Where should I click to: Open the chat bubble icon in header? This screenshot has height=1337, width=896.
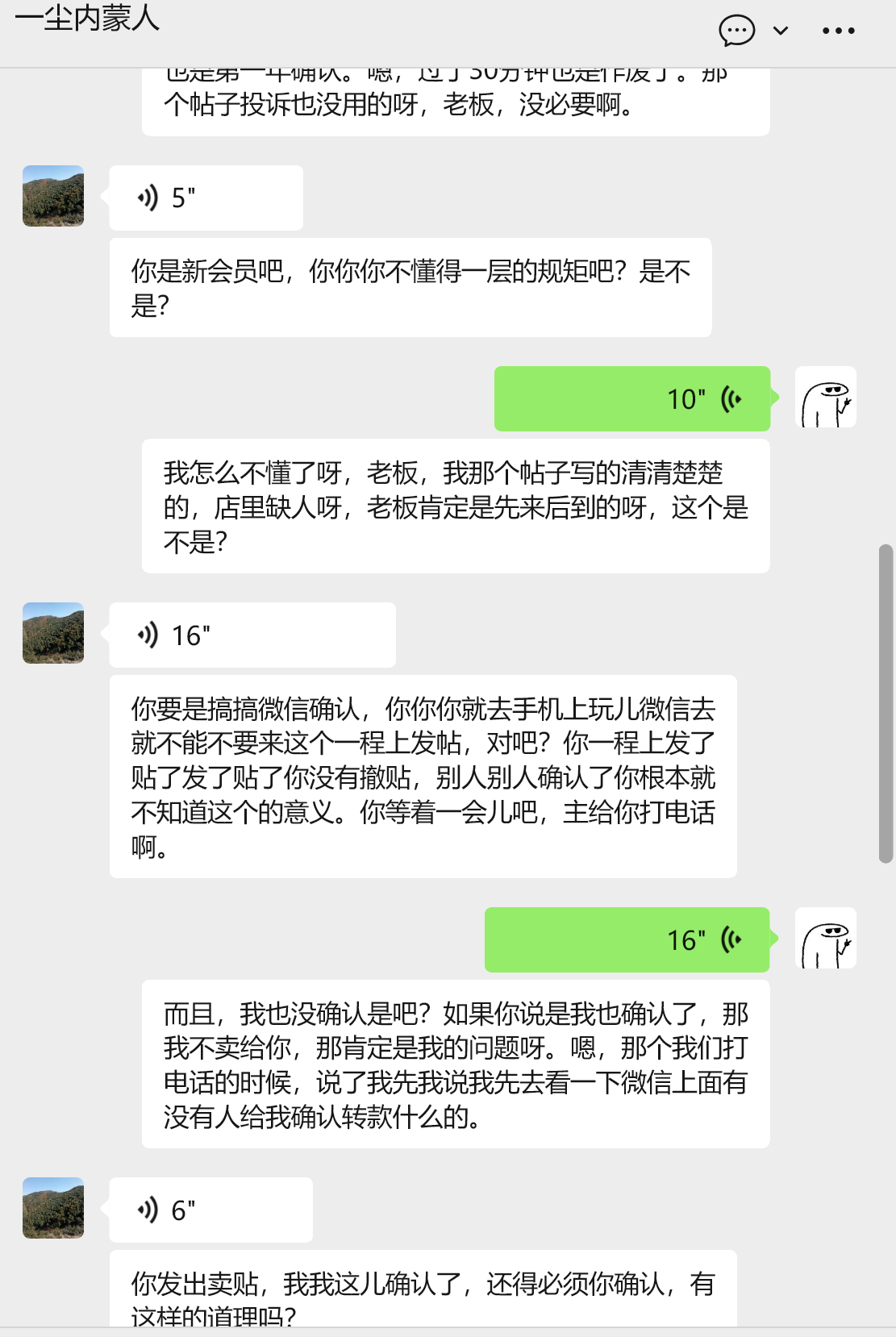click(x=736, y=31)
